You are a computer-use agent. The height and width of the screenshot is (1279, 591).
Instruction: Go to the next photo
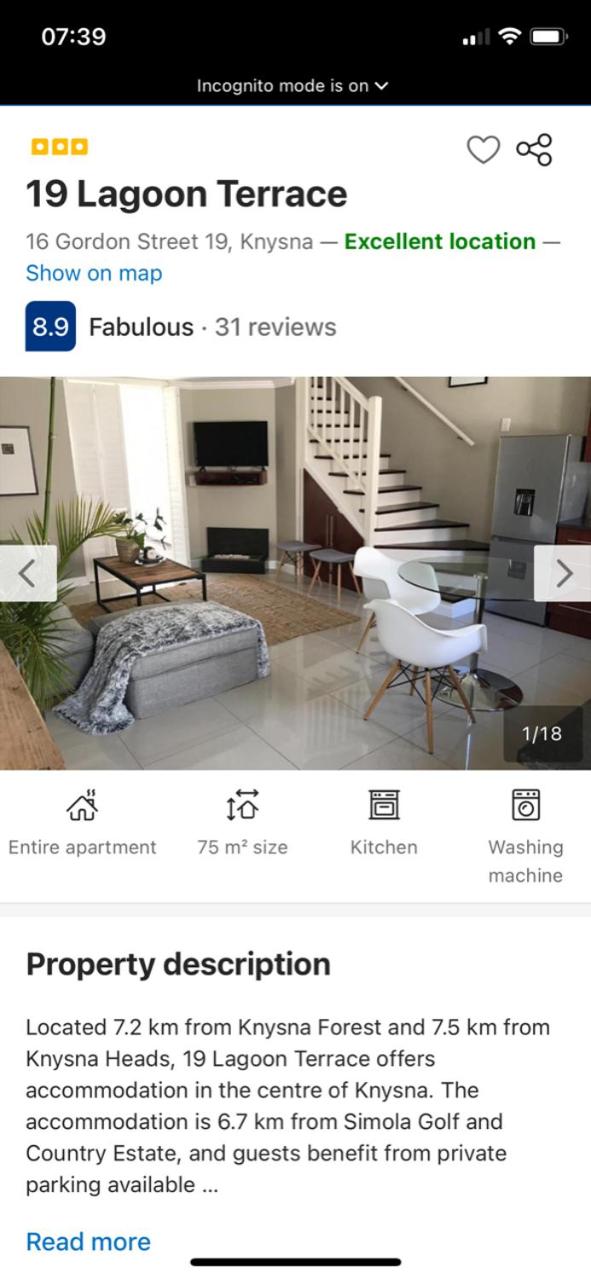coord(563,573)
